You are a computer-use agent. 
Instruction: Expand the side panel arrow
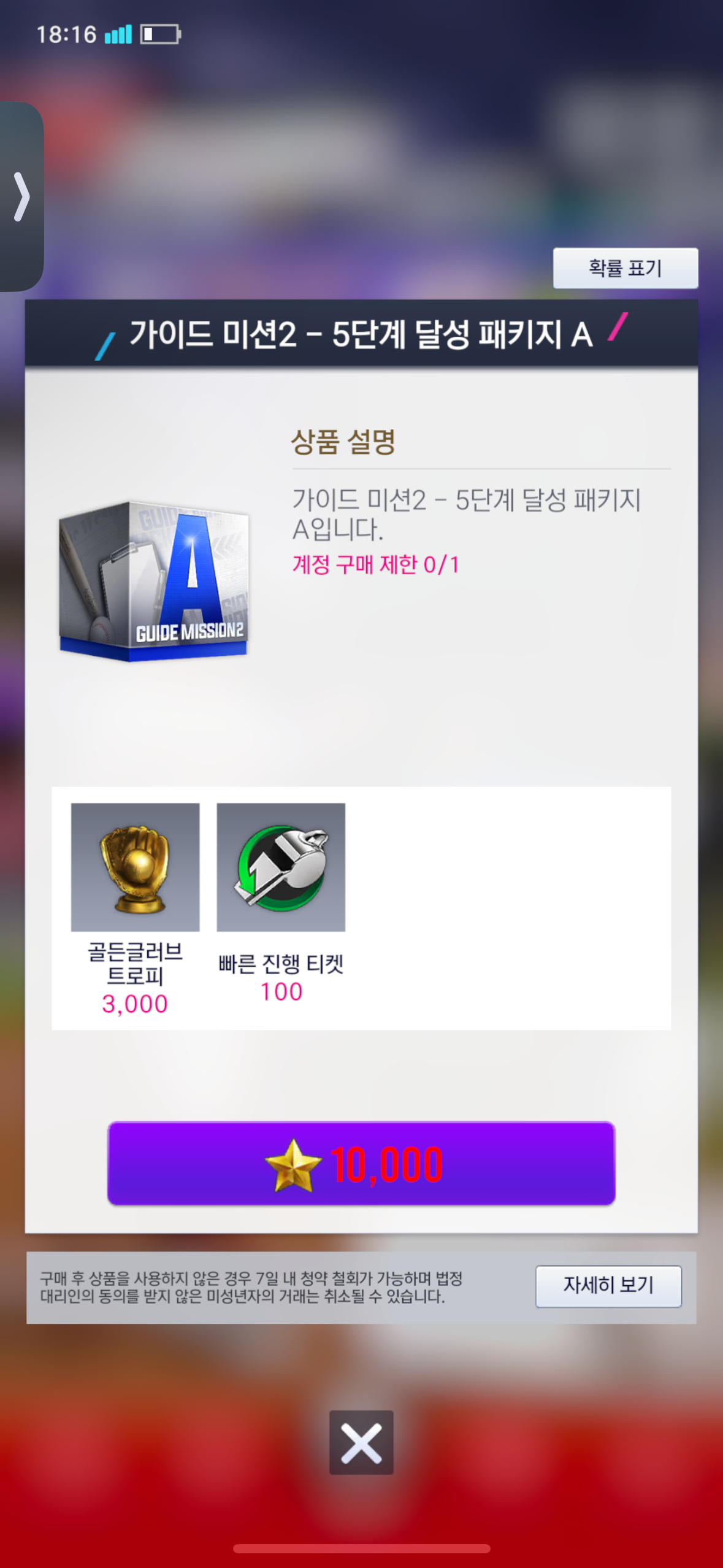click(x=21, y=196)
